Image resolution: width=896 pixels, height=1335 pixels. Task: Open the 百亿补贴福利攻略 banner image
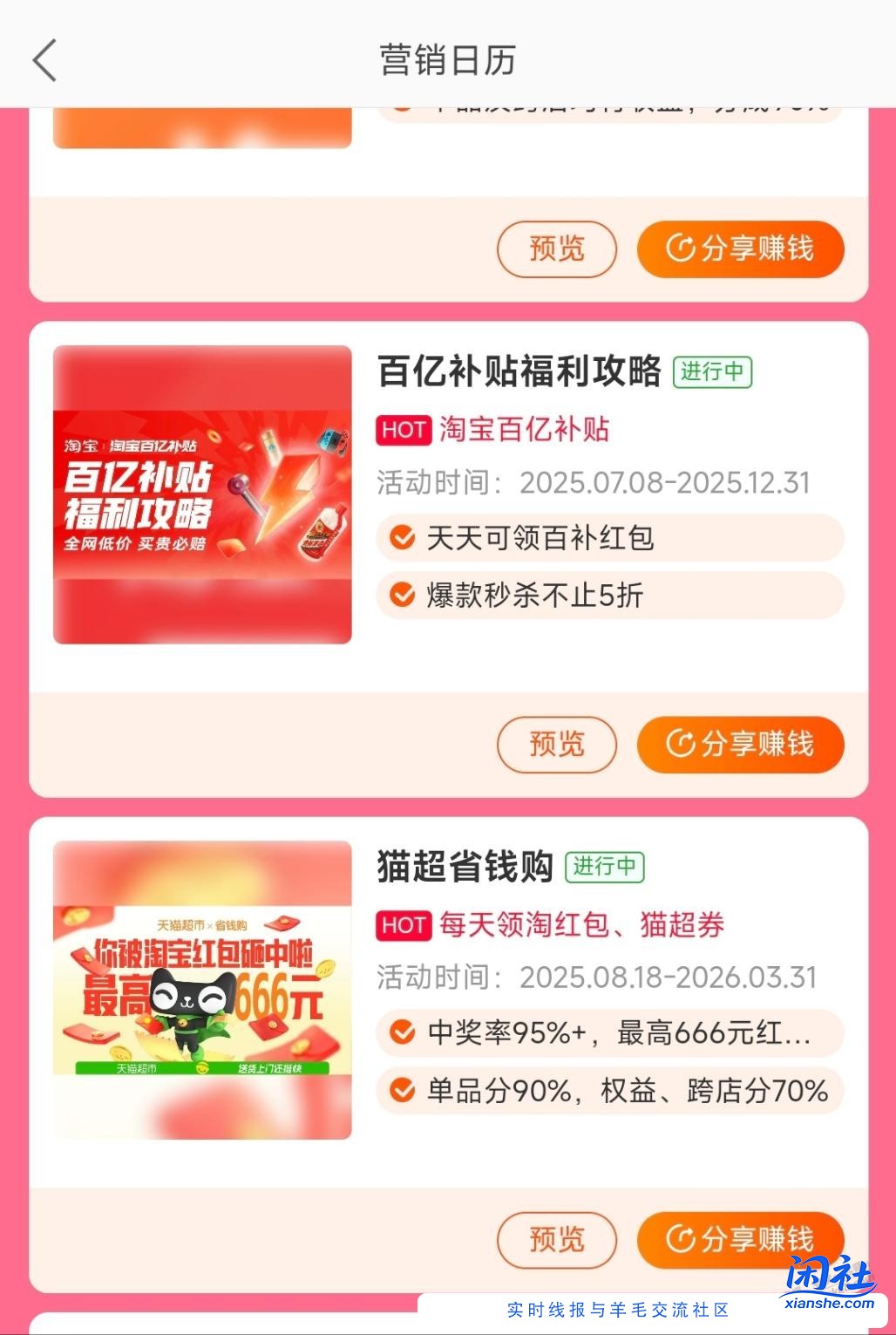pos(202,495)
